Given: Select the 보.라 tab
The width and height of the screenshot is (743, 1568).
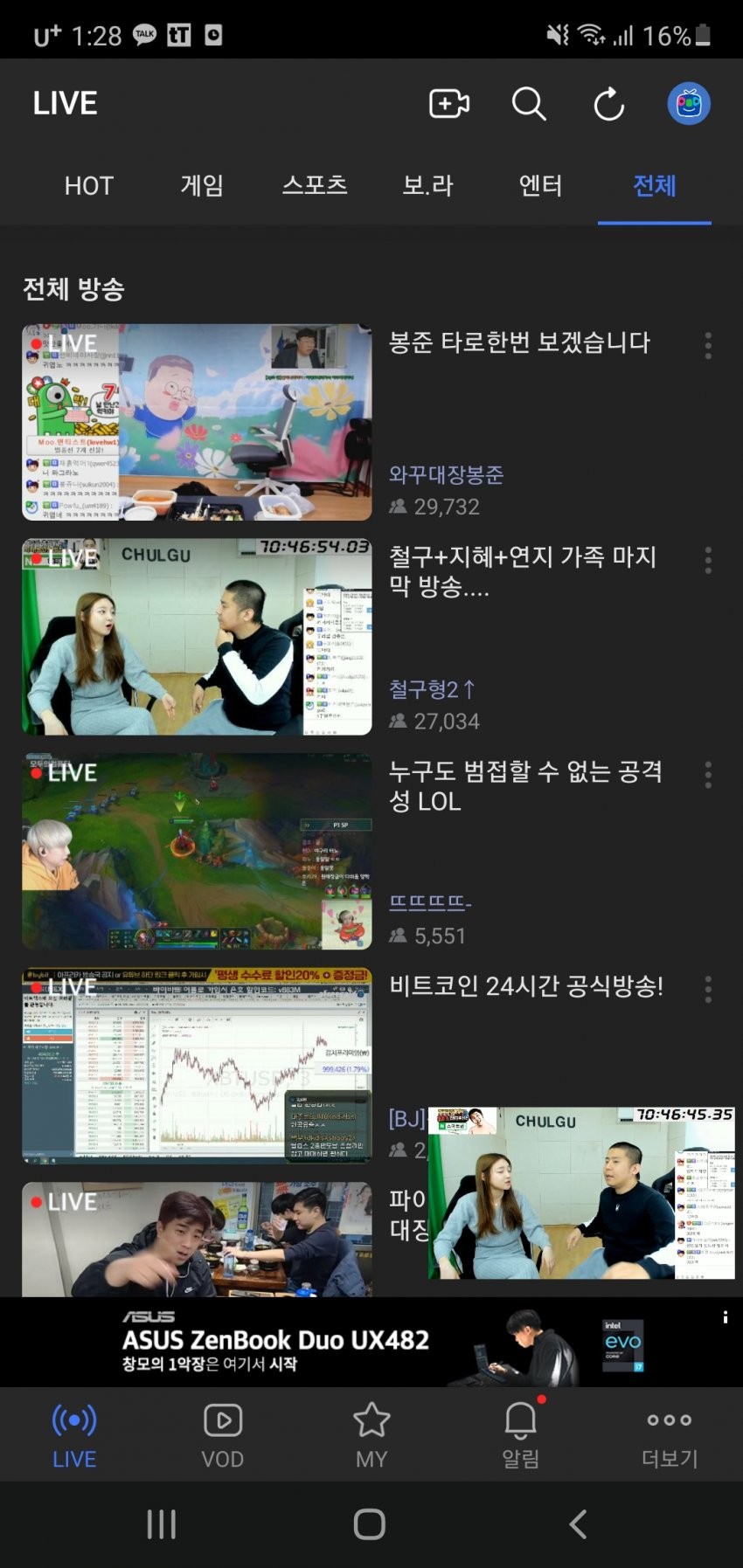Looking at the screenshot, I should pyautogui.click(x=427, y=185).
